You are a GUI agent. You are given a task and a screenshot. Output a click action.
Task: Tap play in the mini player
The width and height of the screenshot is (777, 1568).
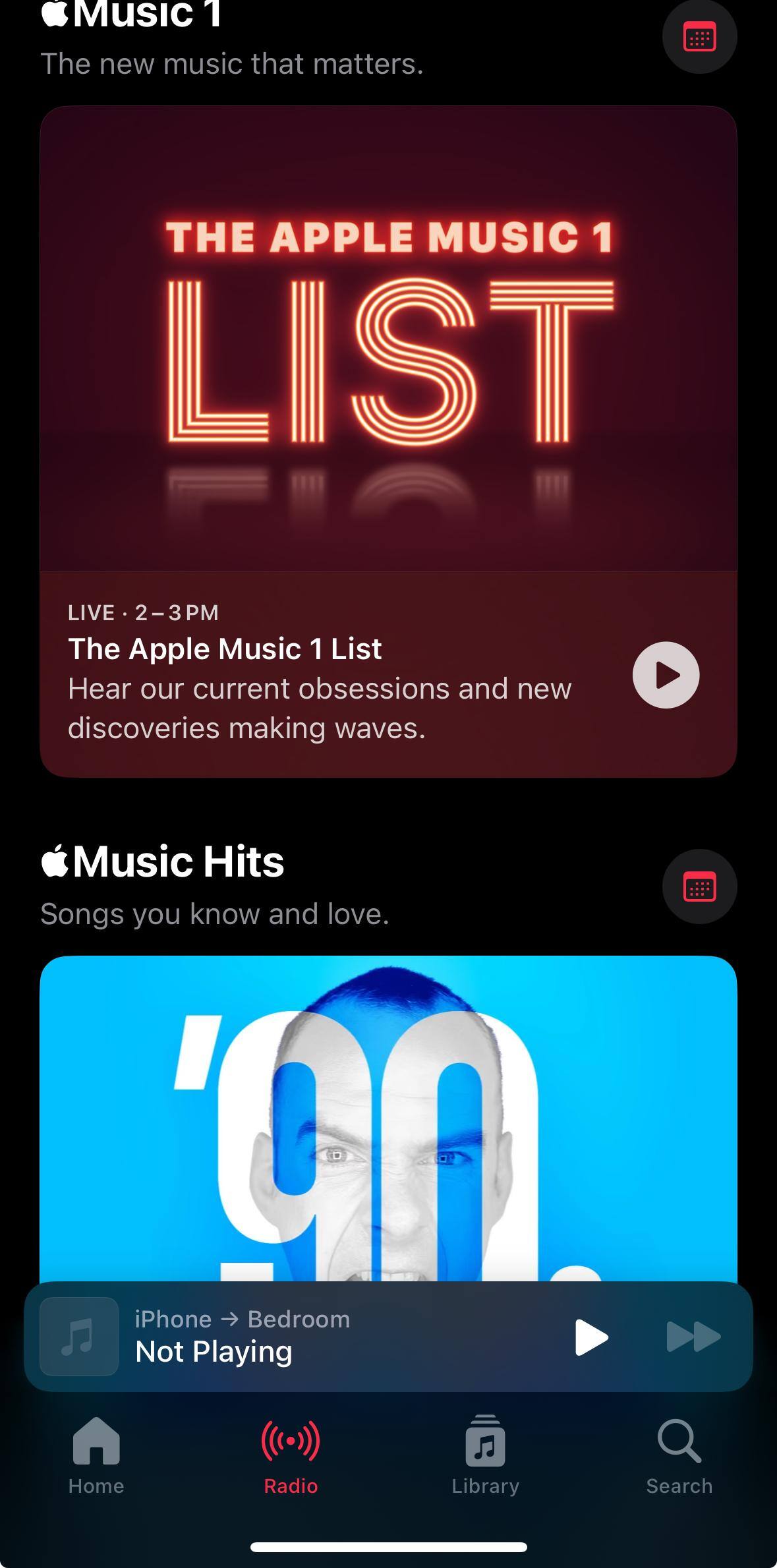pos(590,1337)
